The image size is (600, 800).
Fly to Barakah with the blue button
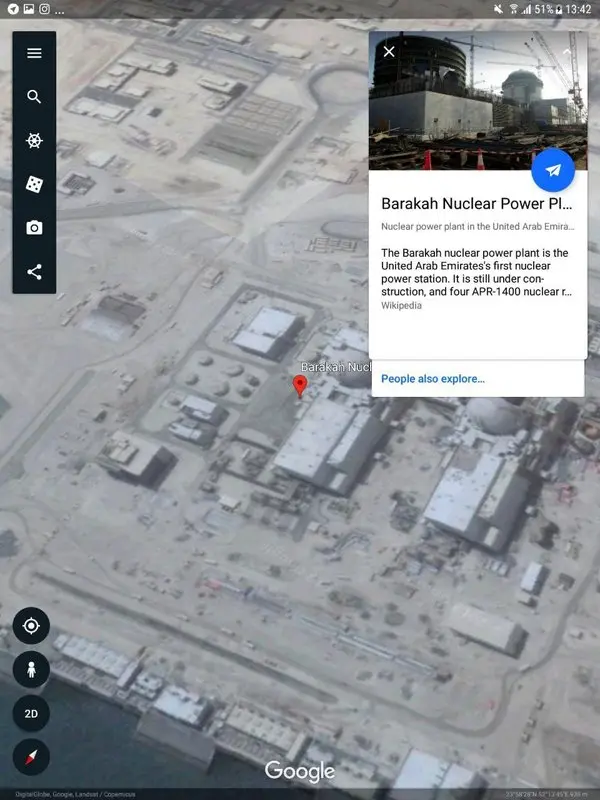552,171
